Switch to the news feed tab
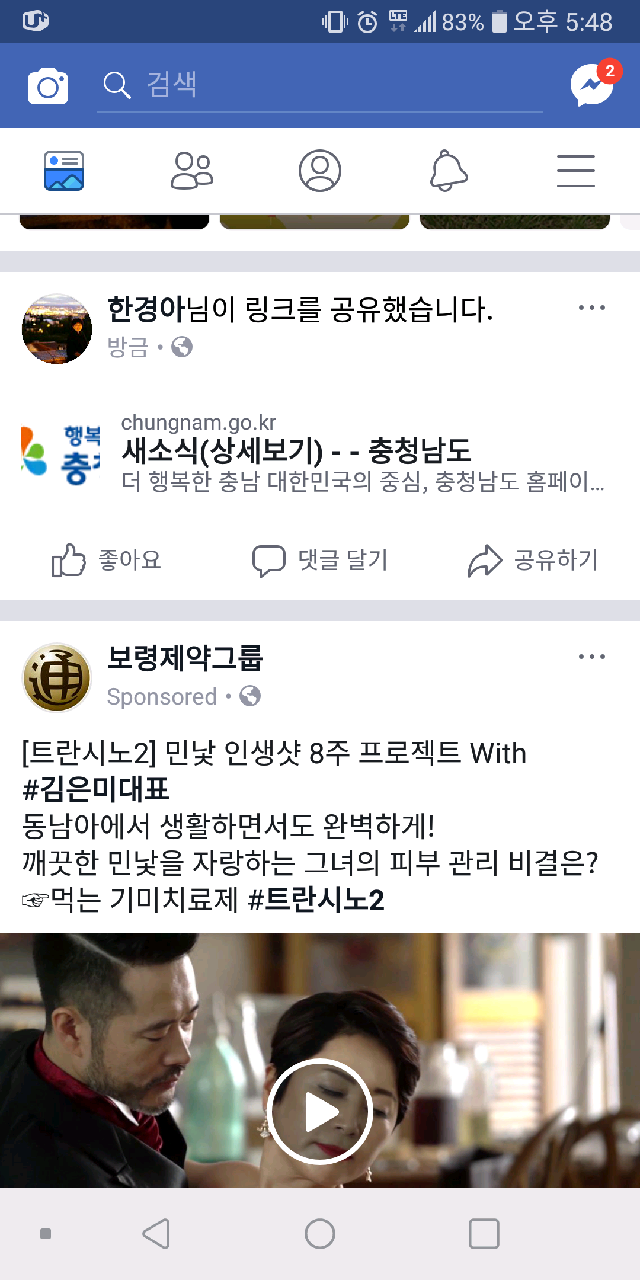 [x=64, y=171]
